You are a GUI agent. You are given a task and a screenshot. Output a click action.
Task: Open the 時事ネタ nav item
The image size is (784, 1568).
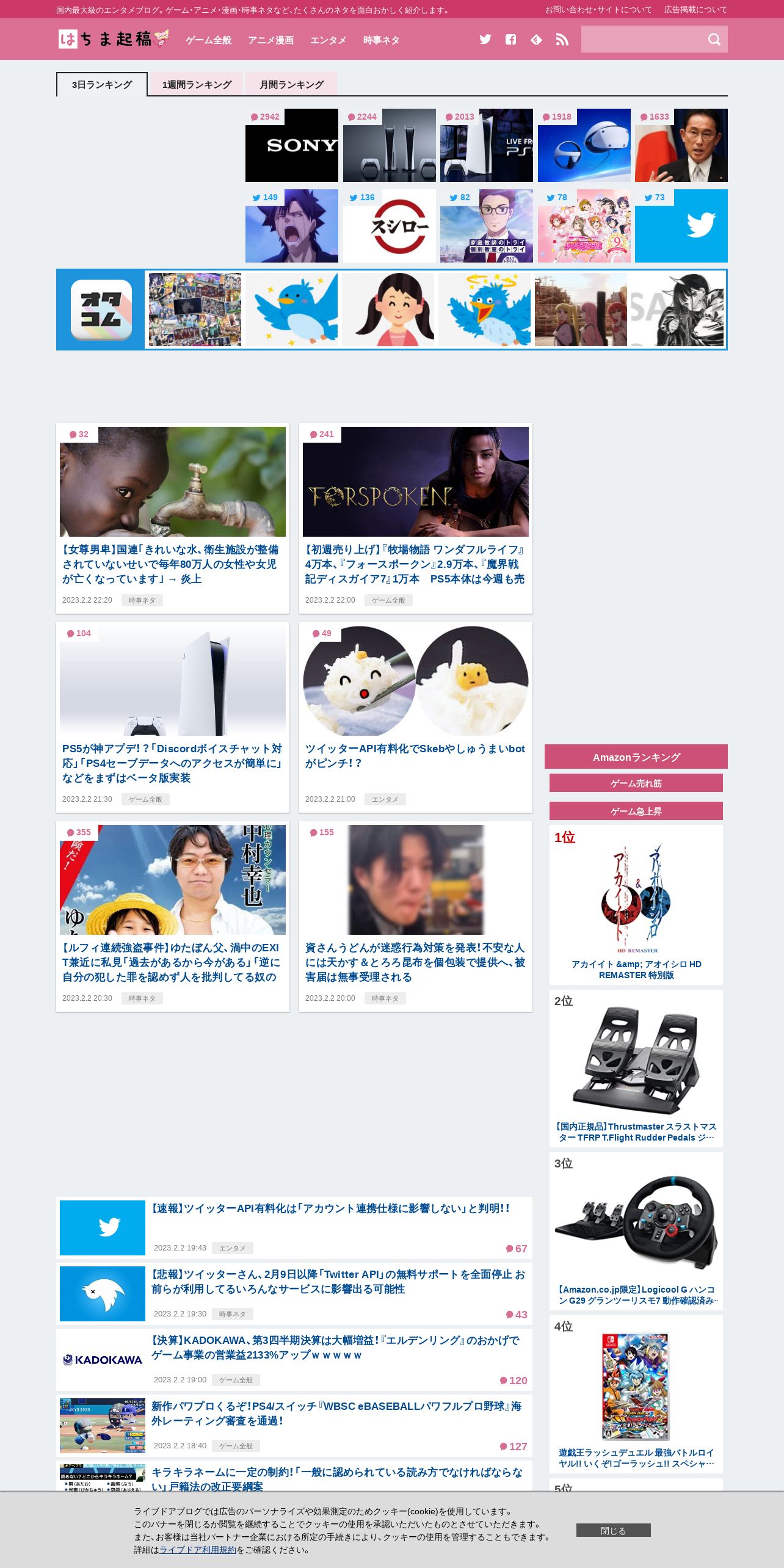381,40
